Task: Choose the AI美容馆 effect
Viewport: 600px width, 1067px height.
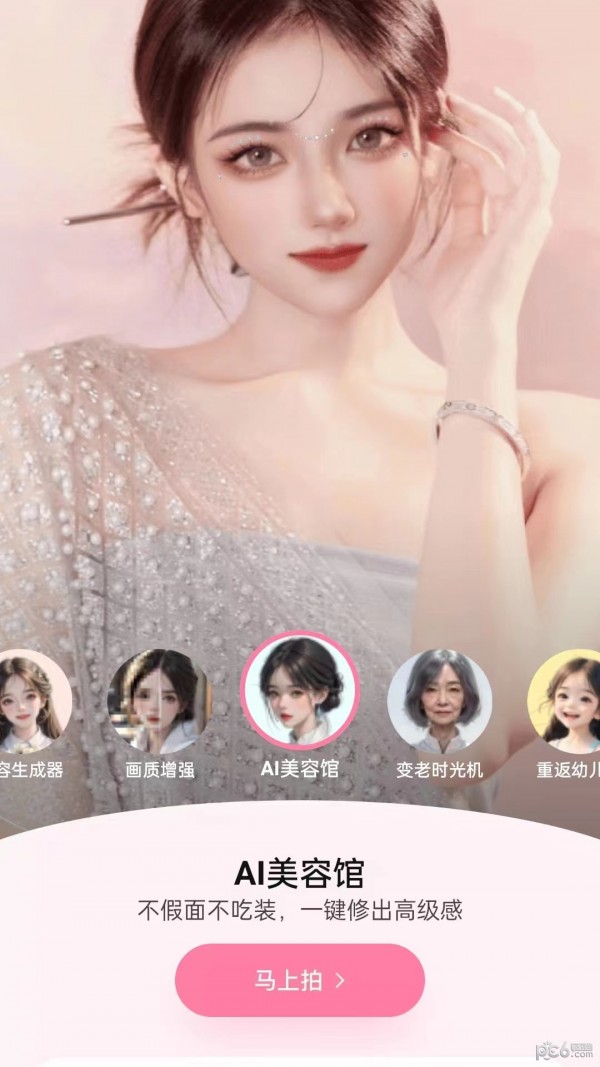Action: point(299,691)
